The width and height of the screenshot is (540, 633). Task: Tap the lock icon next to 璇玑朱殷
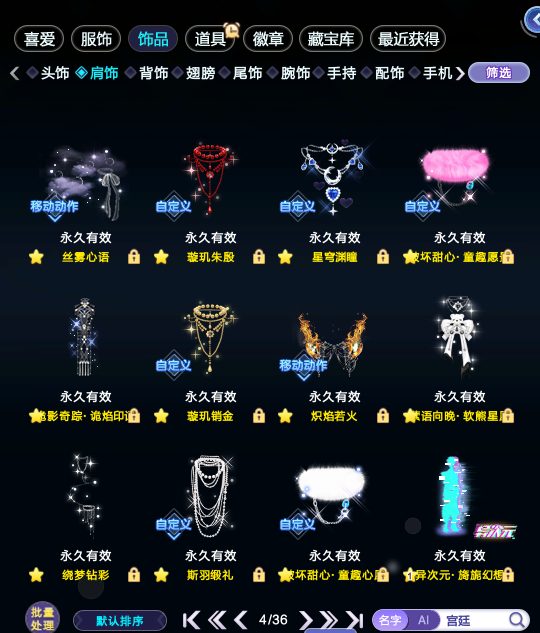[259, 257]
